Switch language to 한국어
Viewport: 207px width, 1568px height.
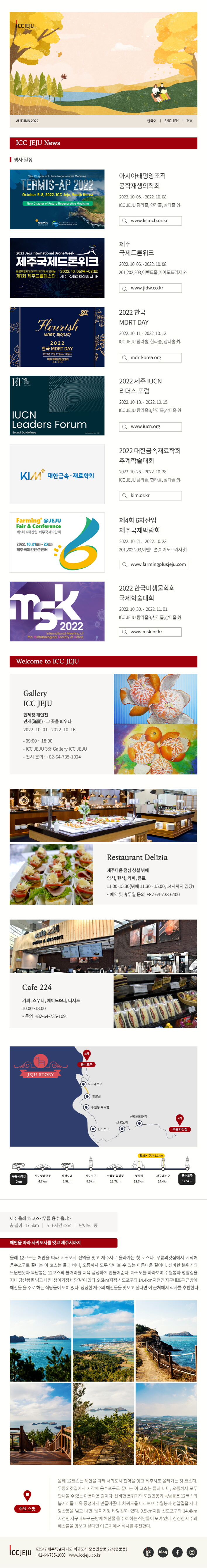(x=151, y=121)
